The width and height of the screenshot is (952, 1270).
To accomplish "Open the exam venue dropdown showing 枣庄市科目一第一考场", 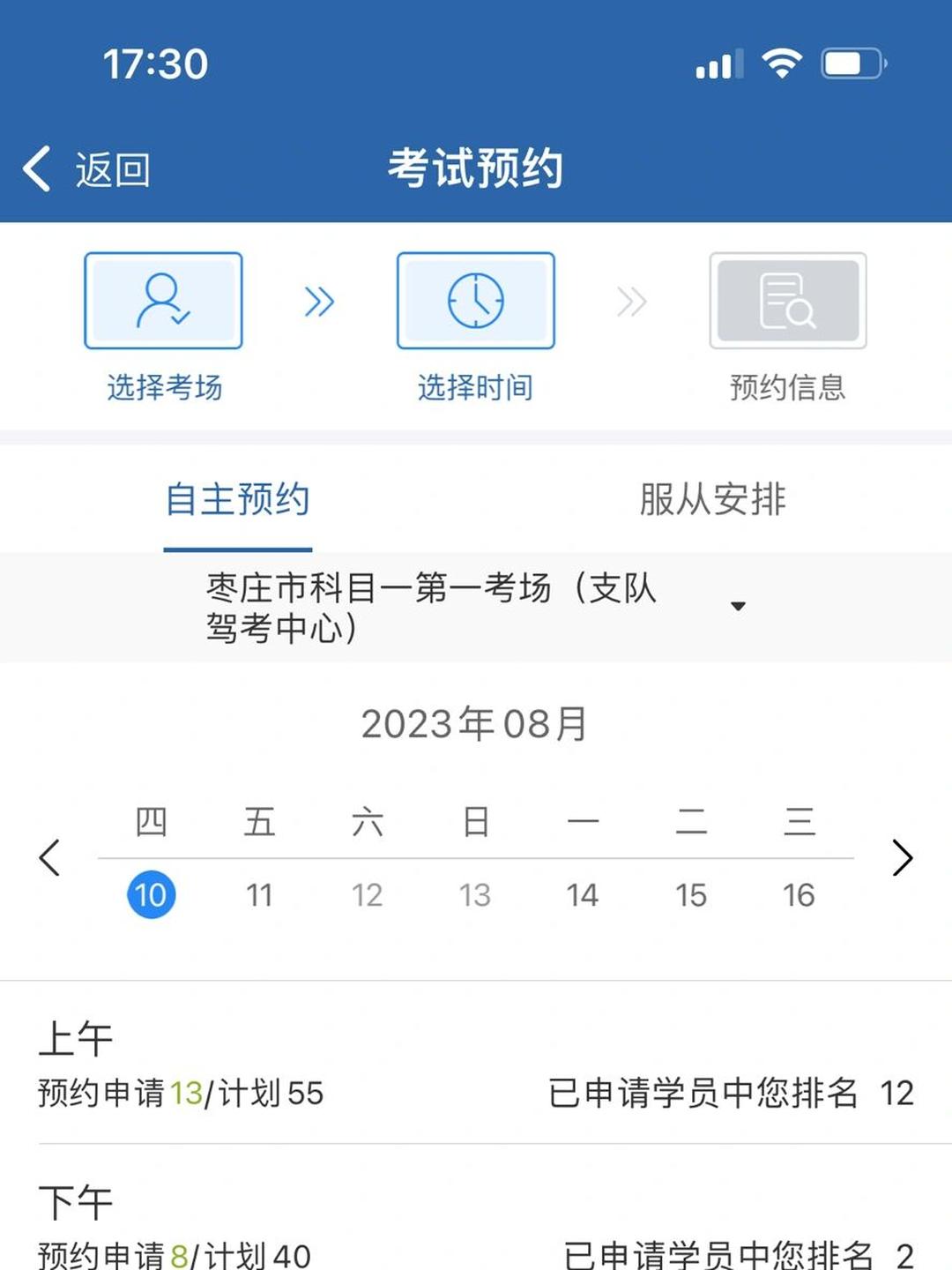I will 739,605.
